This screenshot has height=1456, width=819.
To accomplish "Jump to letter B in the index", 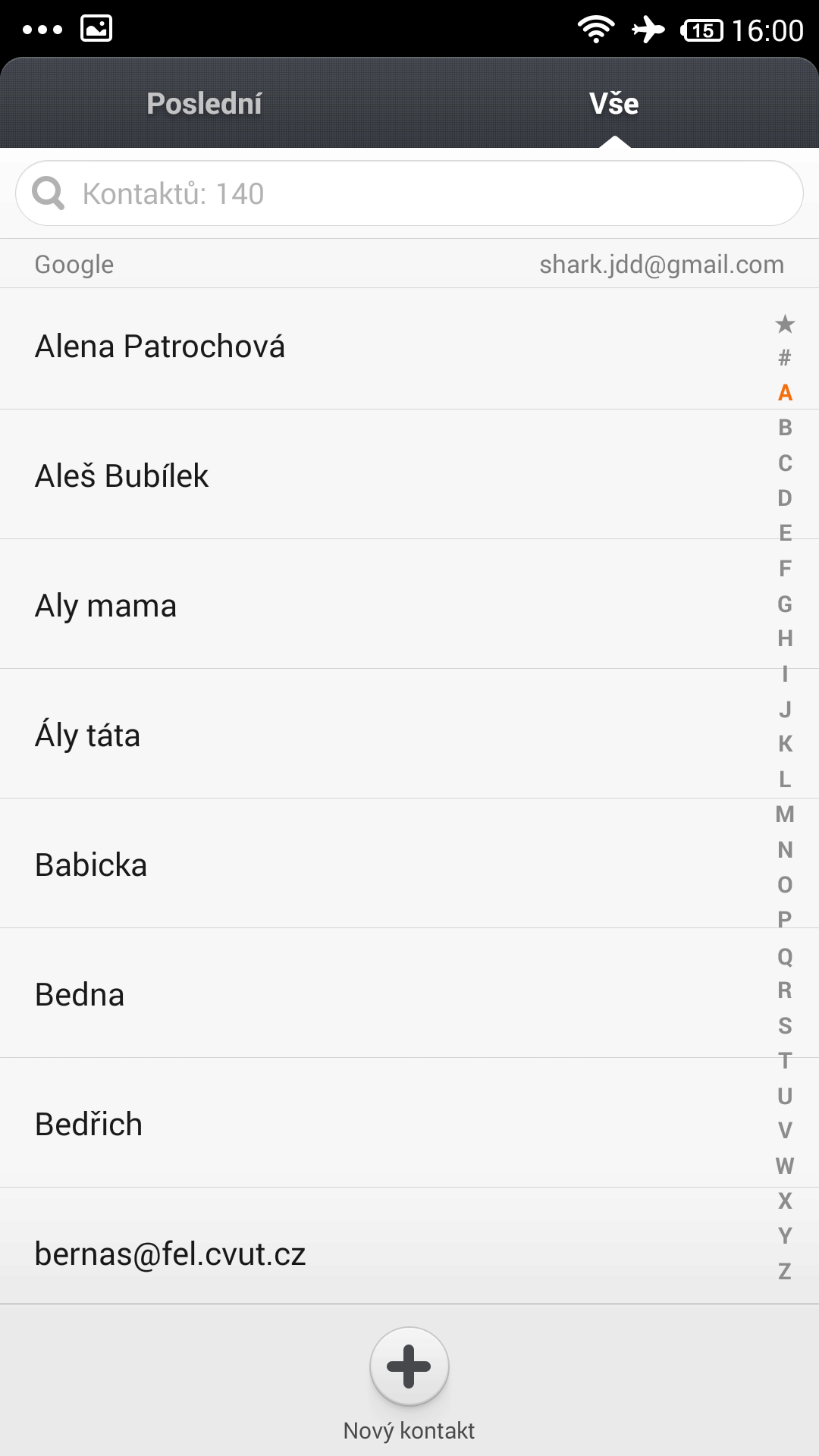I will (785, 428).
